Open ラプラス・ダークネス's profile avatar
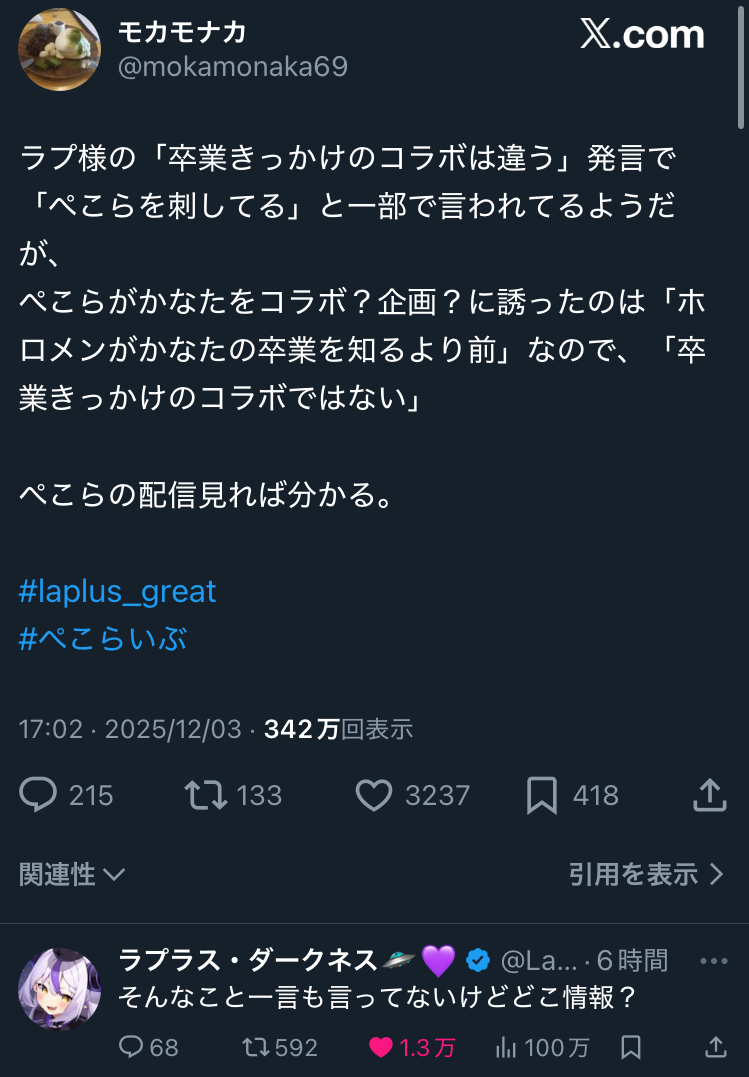Image resolution: width=749 pixels, height=1077 pixels. point(60,989)
